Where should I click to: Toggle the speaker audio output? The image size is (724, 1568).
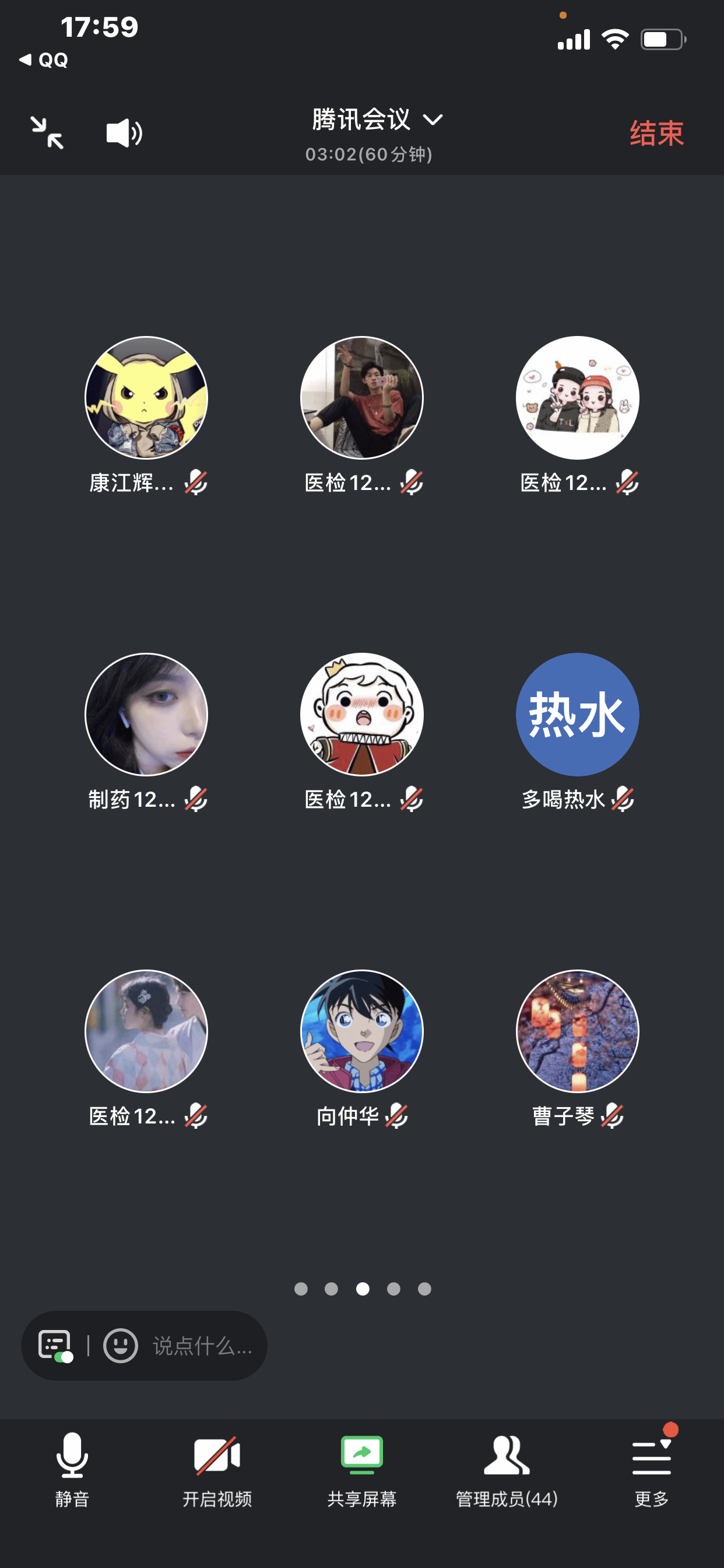[x=124, y=132]
